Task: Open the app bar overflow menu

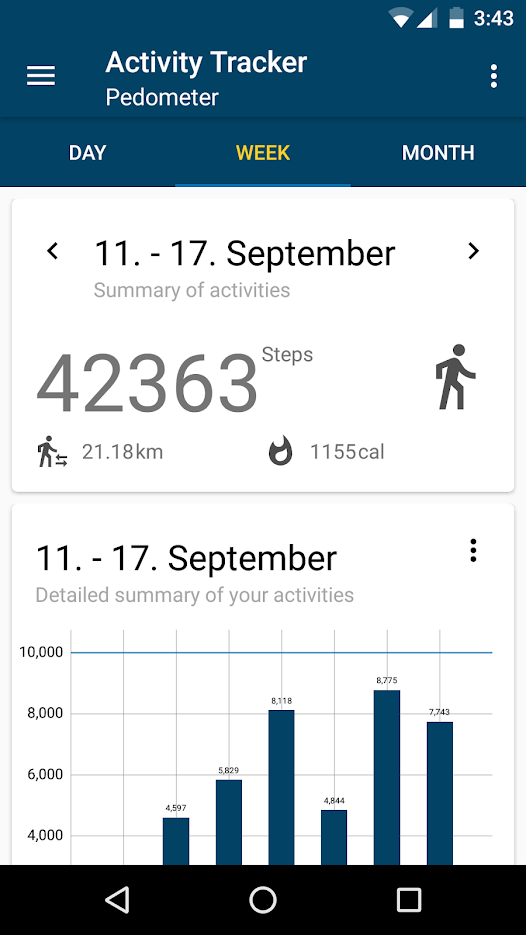Action: 494,76
